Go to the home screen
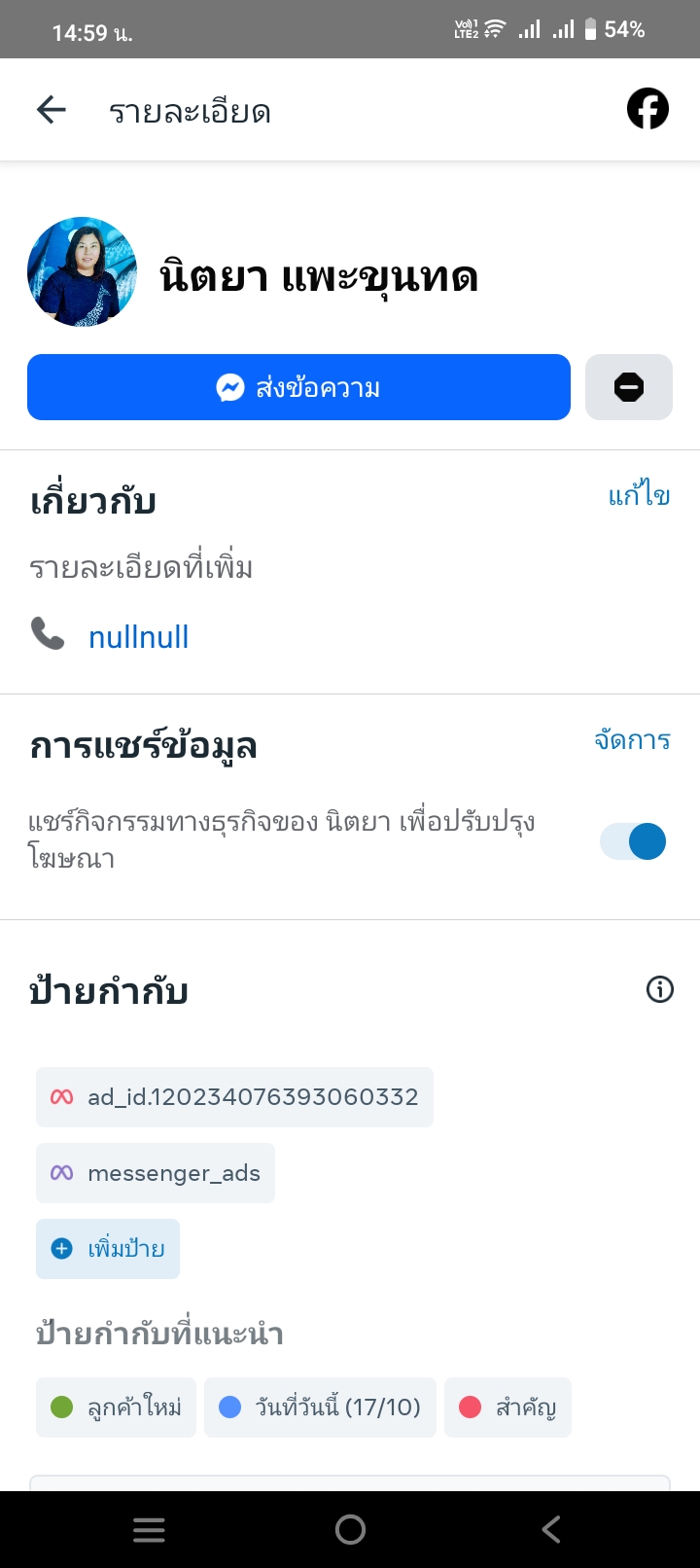The height and width of the screenshot is (1568, 700). [x=350, y=1530]
